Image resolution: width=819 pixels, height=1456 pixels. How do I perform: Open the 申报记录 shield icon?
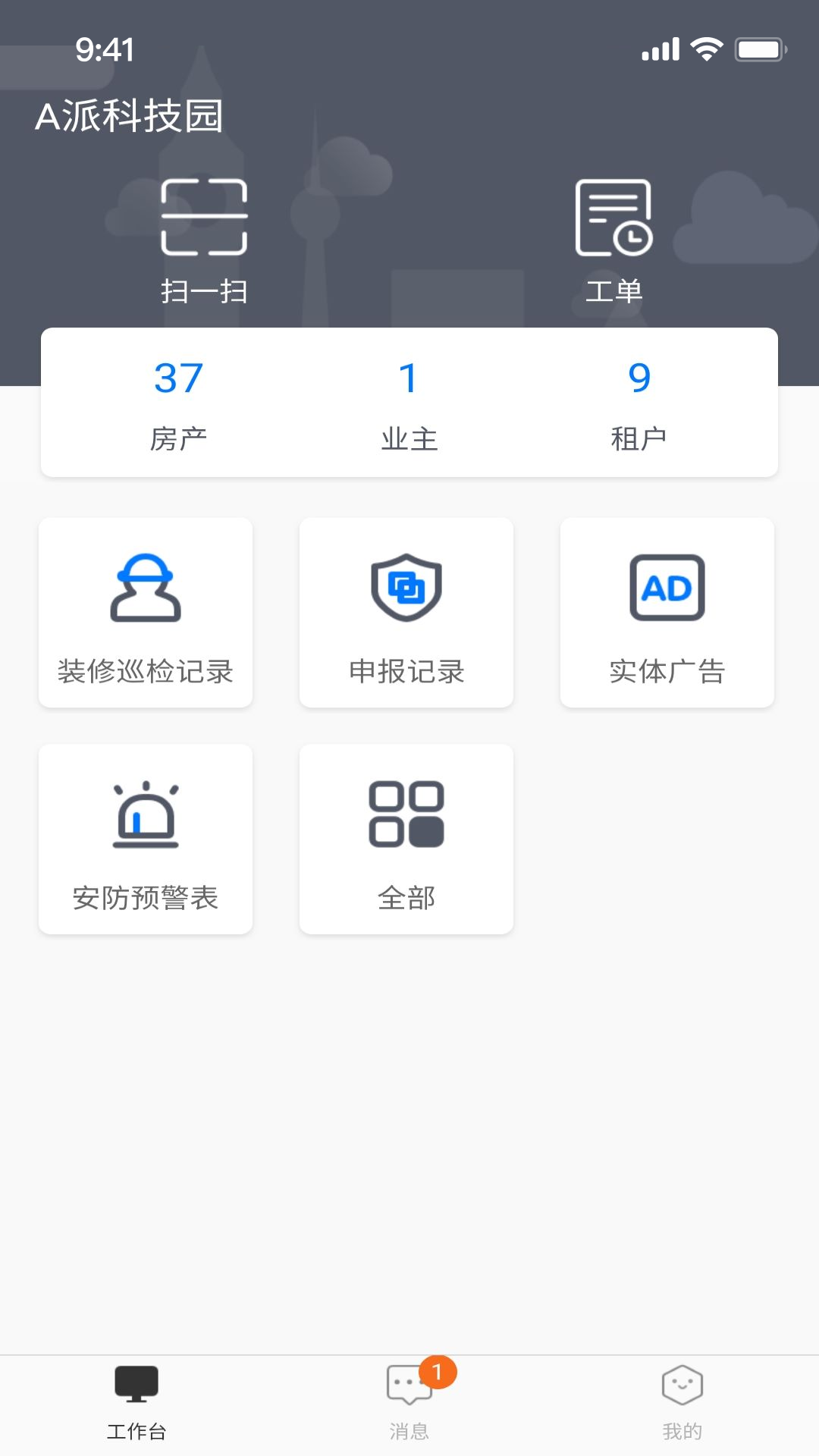[406, 588]
